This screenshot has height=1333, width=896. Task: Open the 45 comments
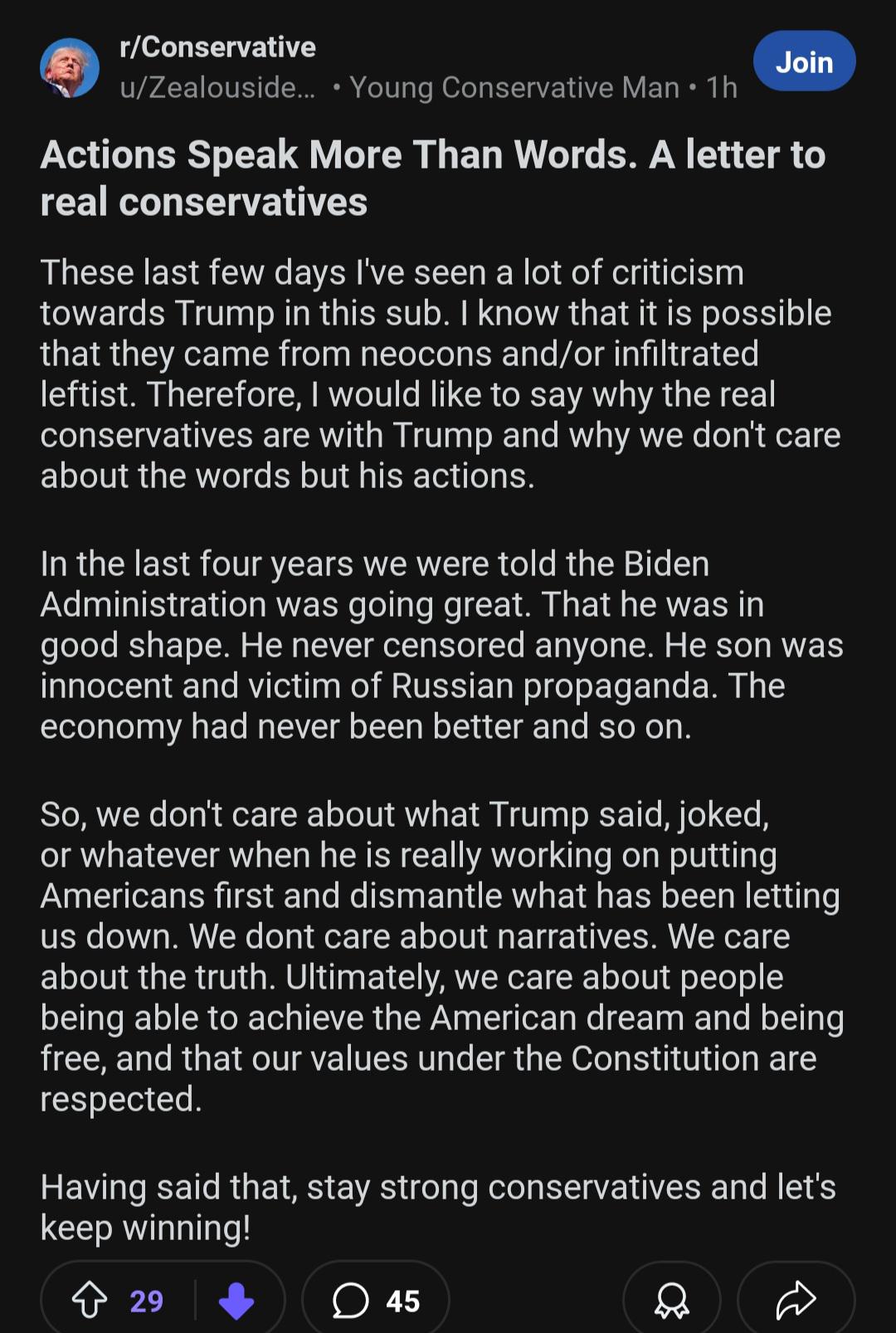(x=376, y=1300)
